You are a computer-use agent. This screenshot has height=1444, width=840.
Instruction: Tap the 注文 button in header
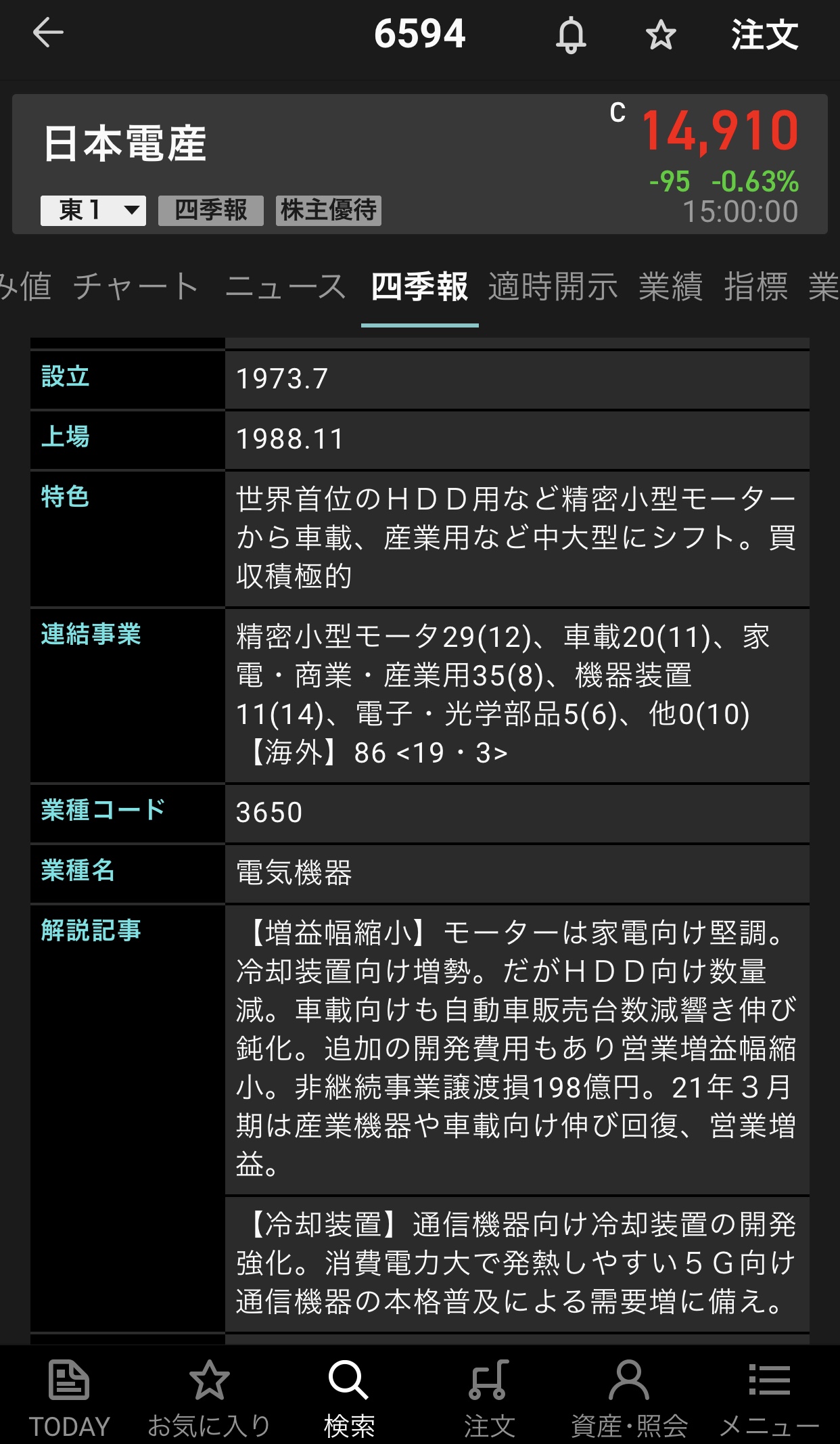pyautogui.click(x=764, y=35)
